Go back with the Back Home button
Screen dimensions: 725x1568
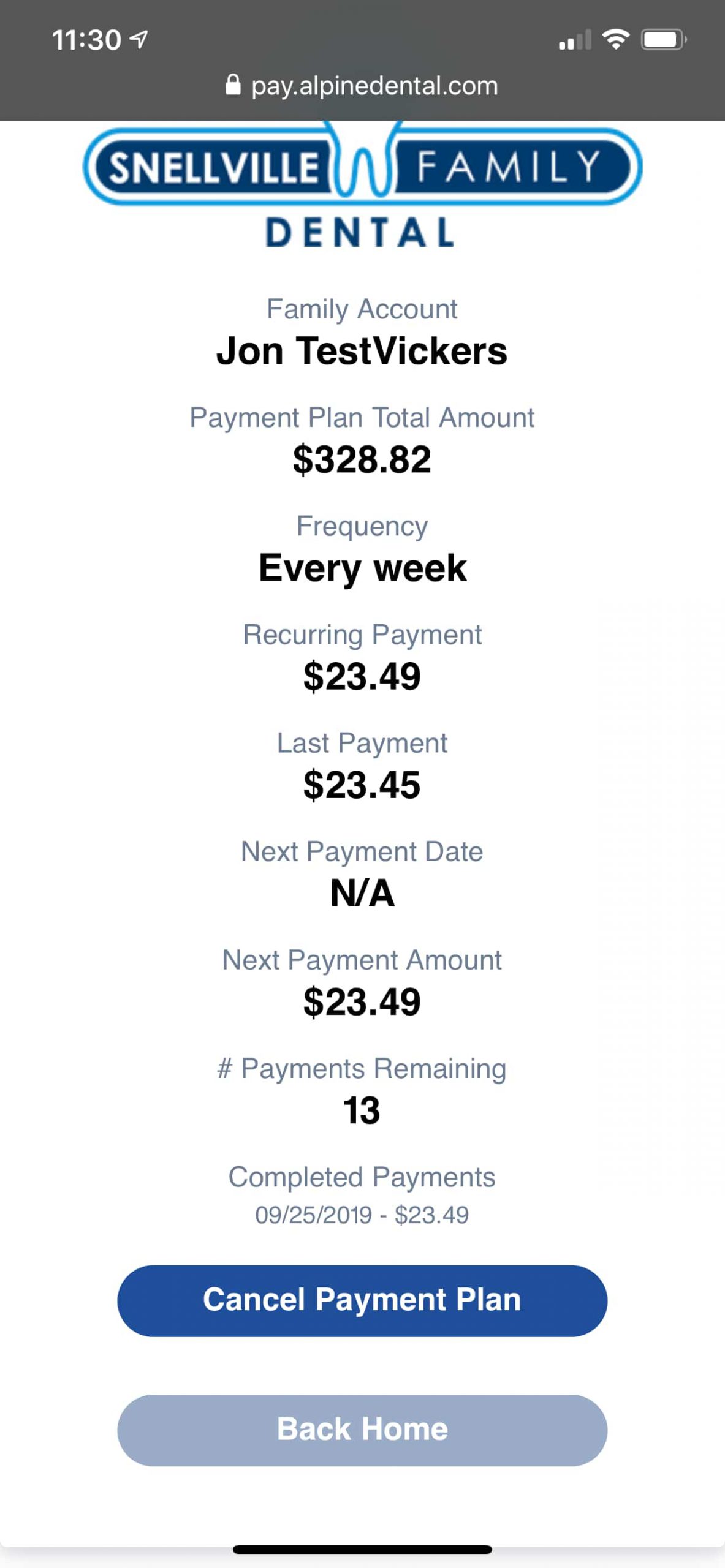coord(362,1430)
